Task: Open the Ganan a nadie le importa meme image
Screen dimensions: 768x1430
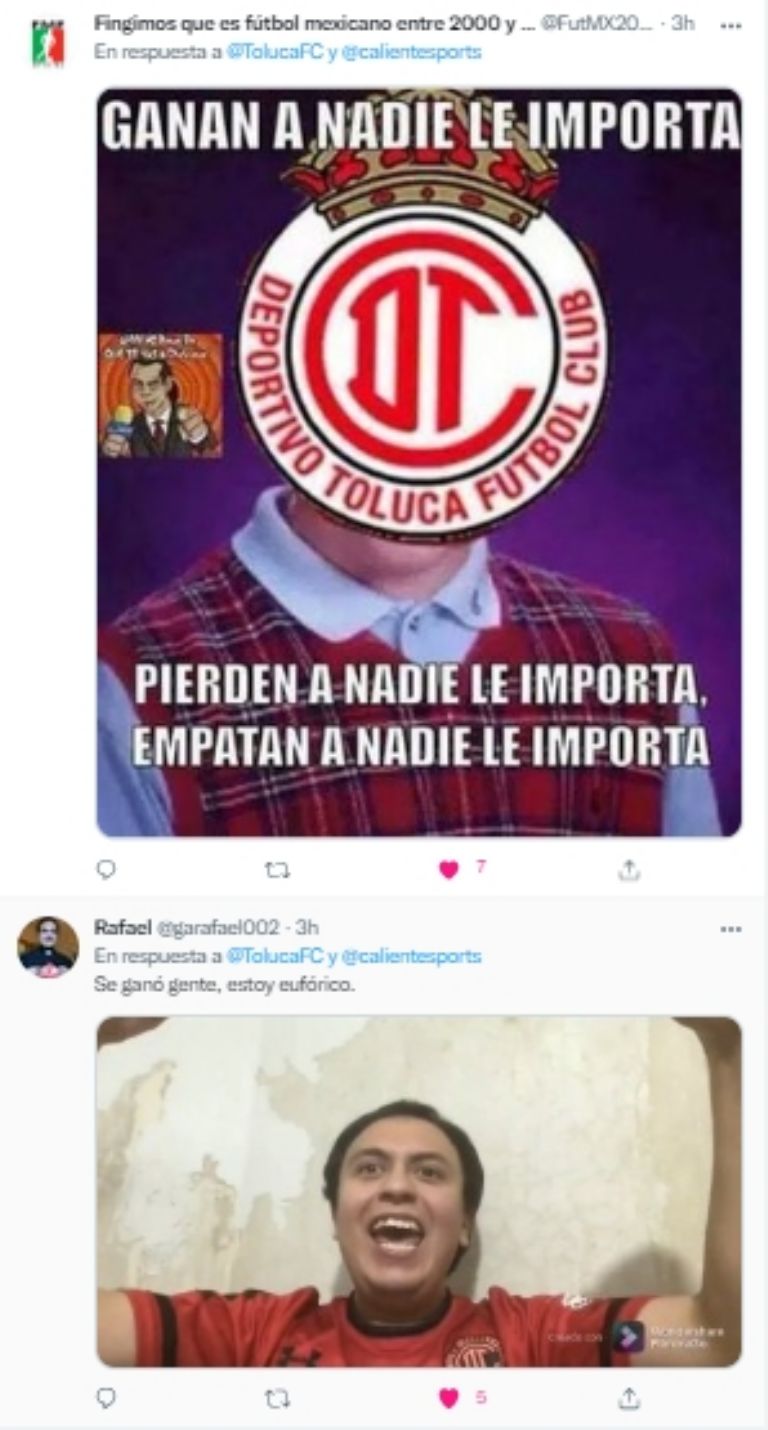Action: tap(418, 462)
